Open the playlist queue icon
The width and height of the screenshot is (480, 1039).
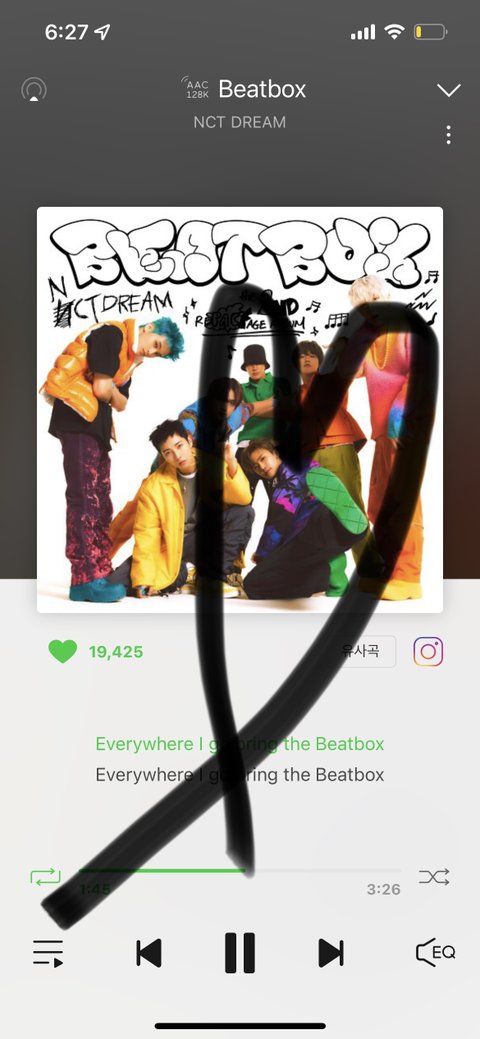tap(48, 953)
